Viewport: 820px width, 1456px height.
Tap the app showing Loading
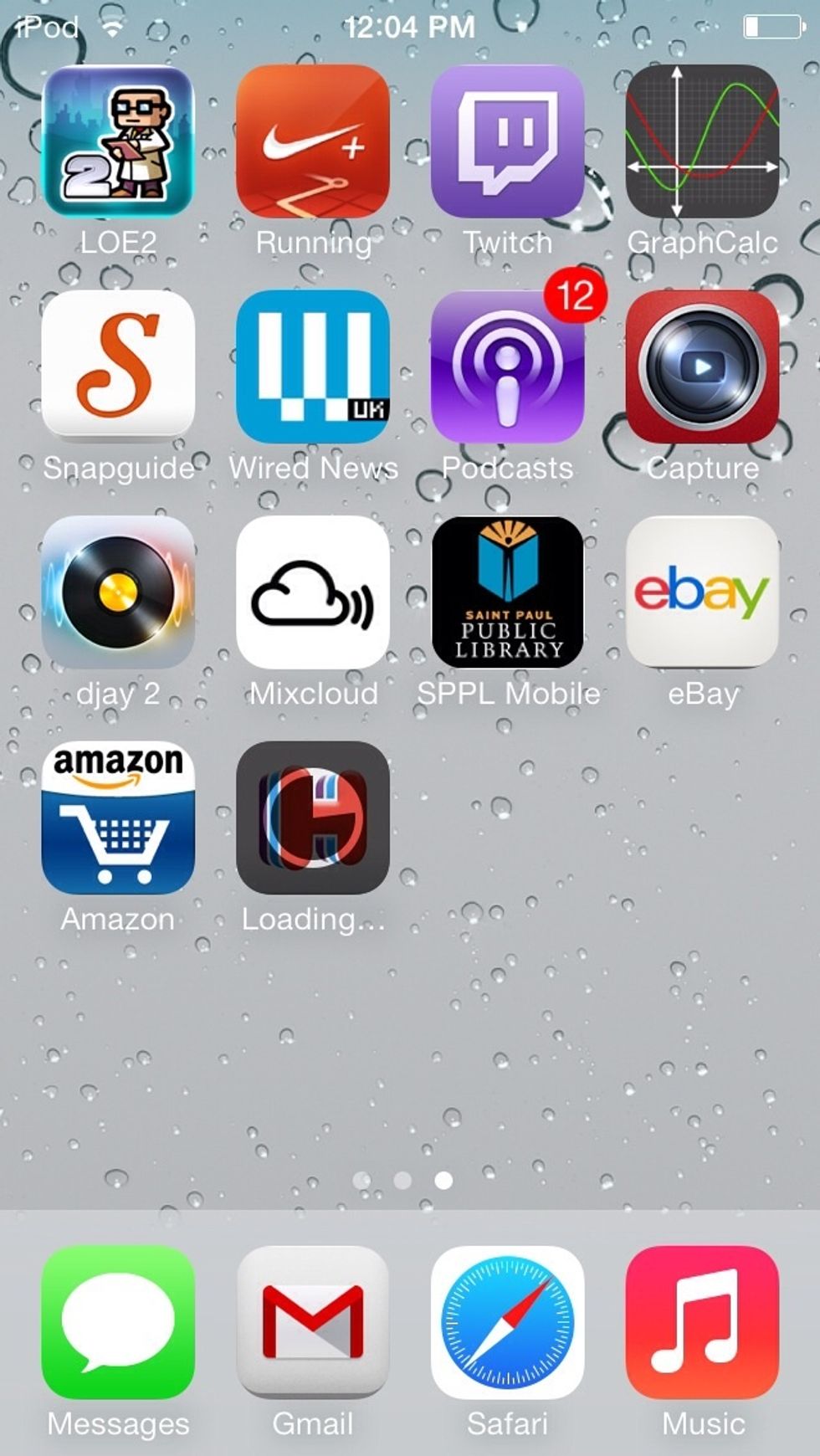(313, 818)
